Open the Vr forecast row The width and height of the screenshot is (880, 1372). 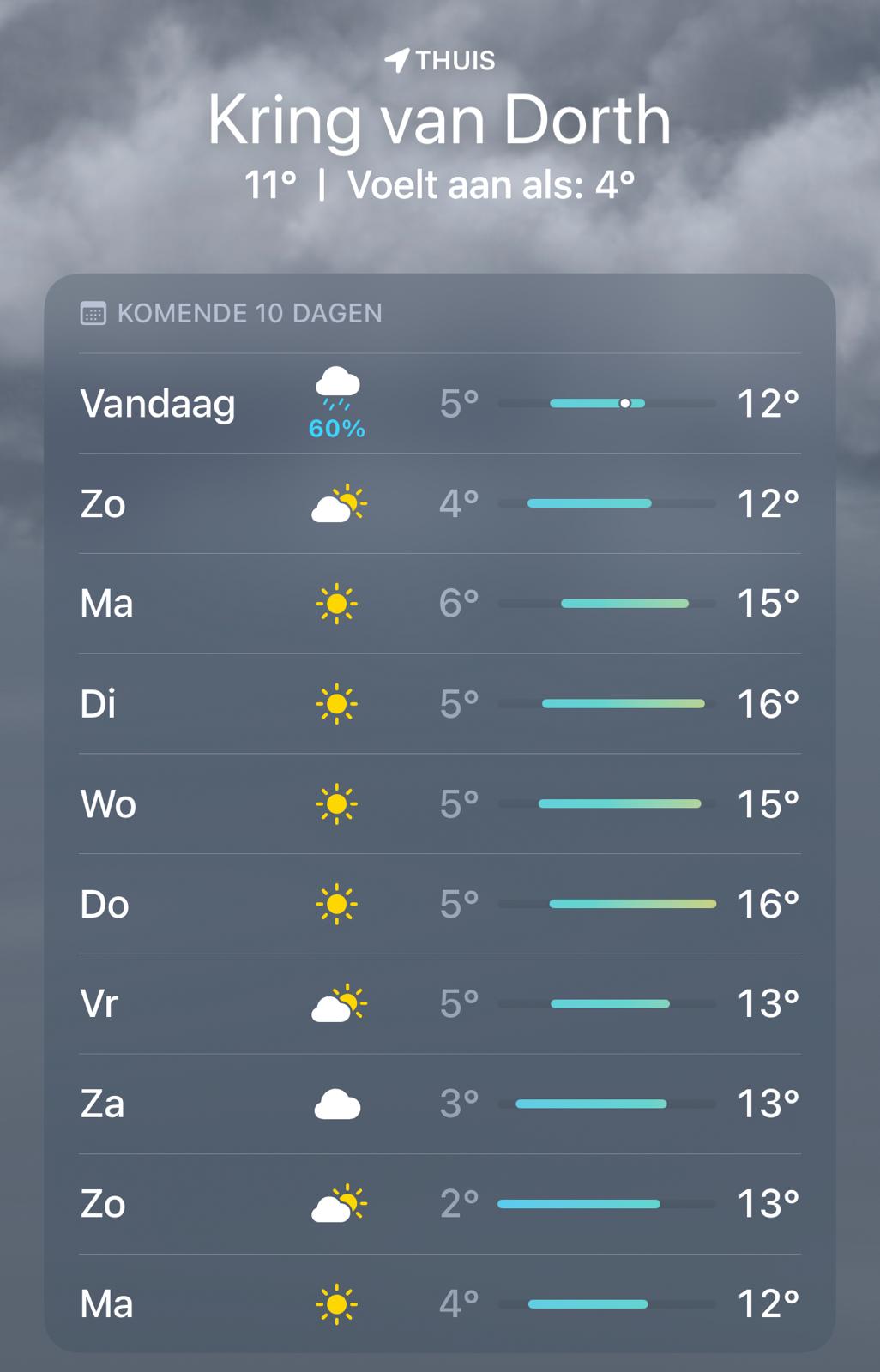tap(439, 1004)
